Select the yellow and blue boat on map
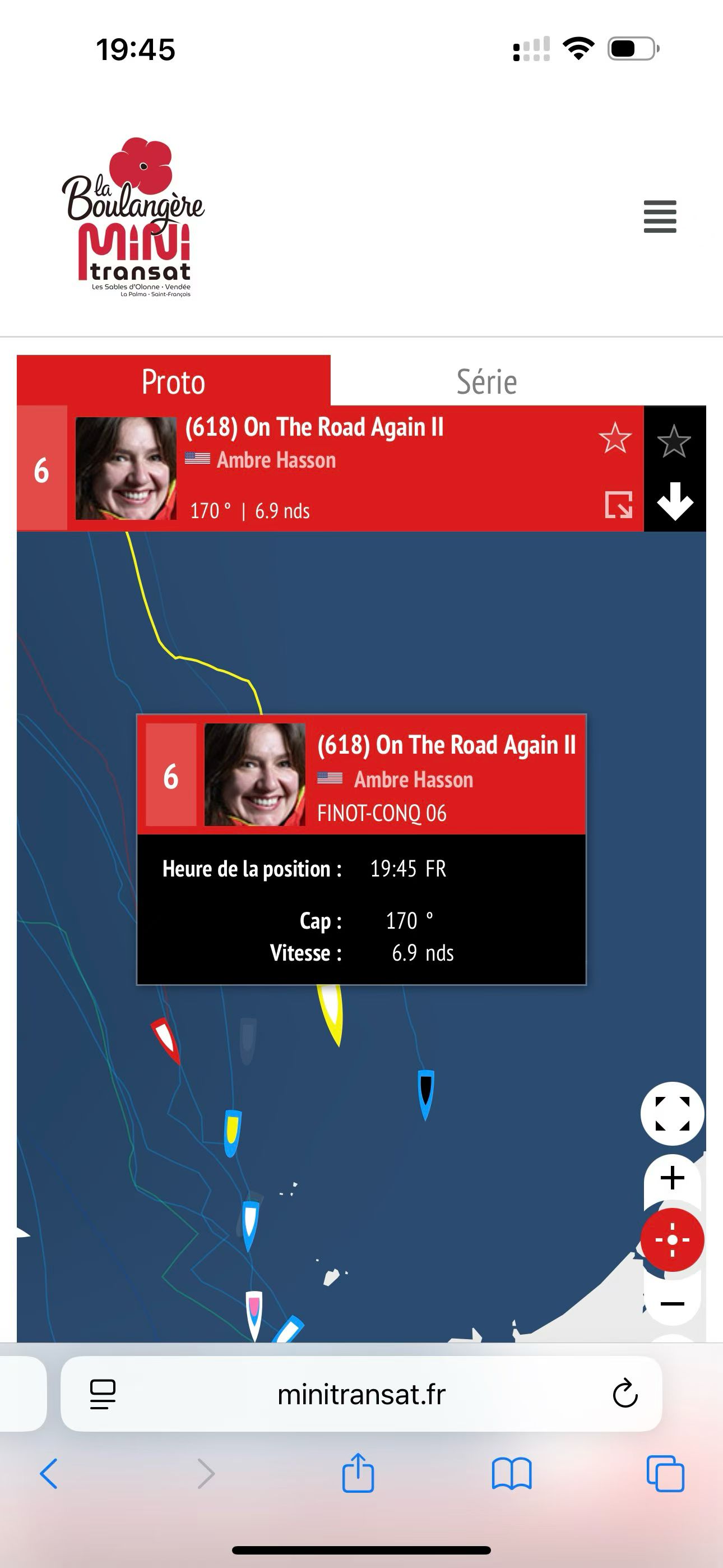This screenshot has width=723, height=1568. 232,1132
